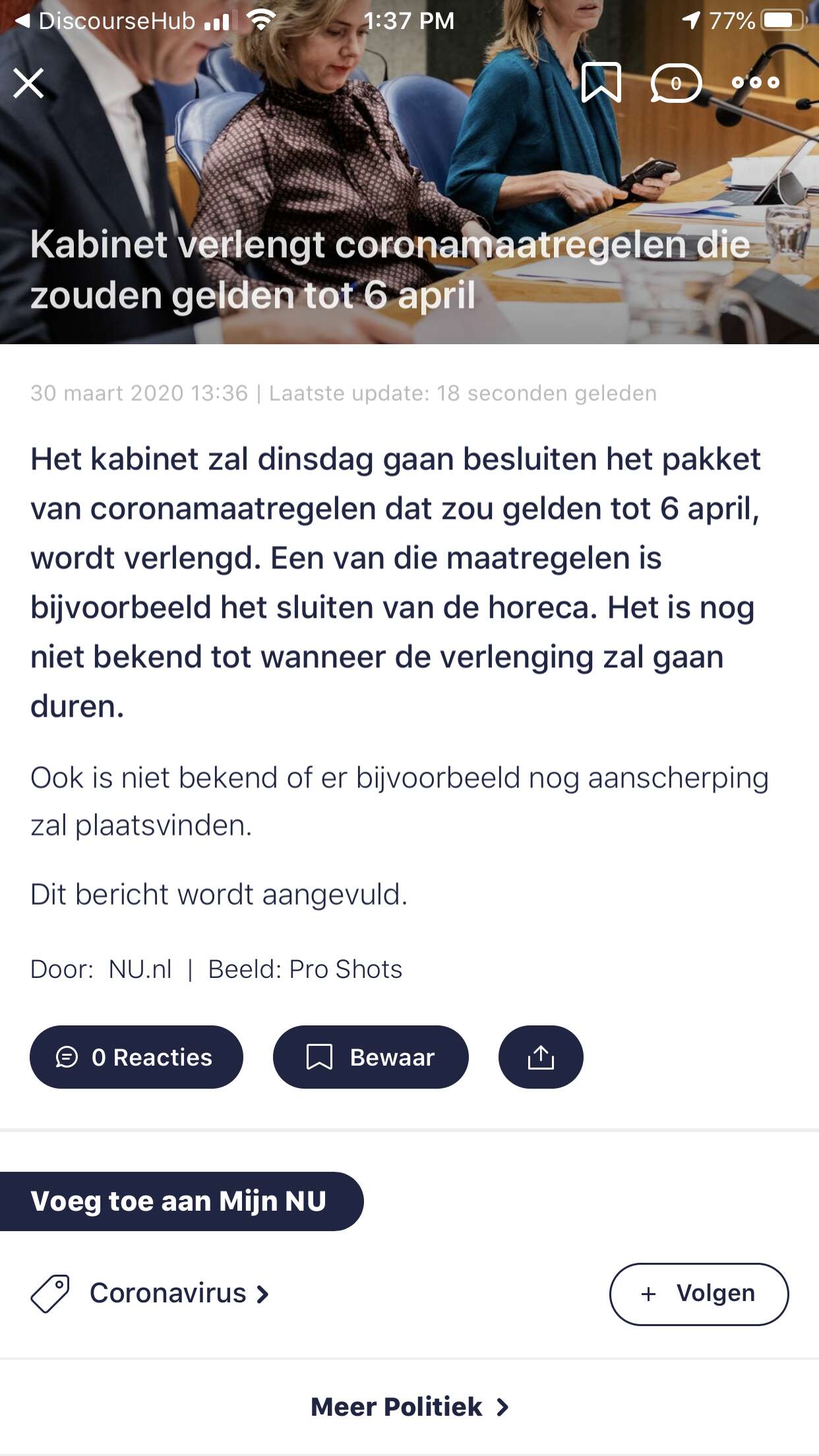Open the three-dot overflow menu

pyautogui.click(x=756, y=82)
